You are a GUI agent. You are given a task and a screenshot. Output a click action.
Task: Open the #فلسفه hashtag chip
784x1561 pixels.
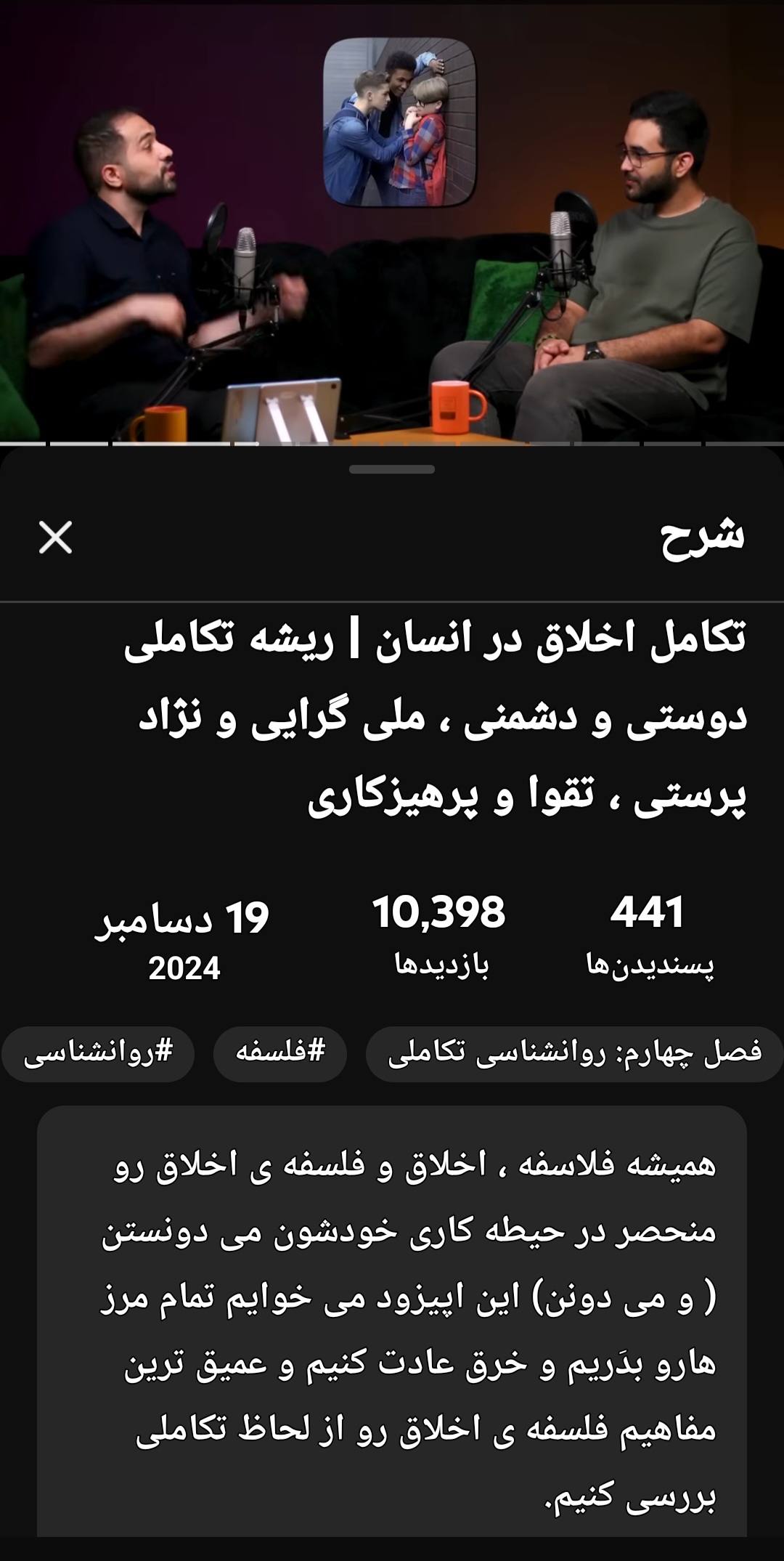click(280, 1053)
